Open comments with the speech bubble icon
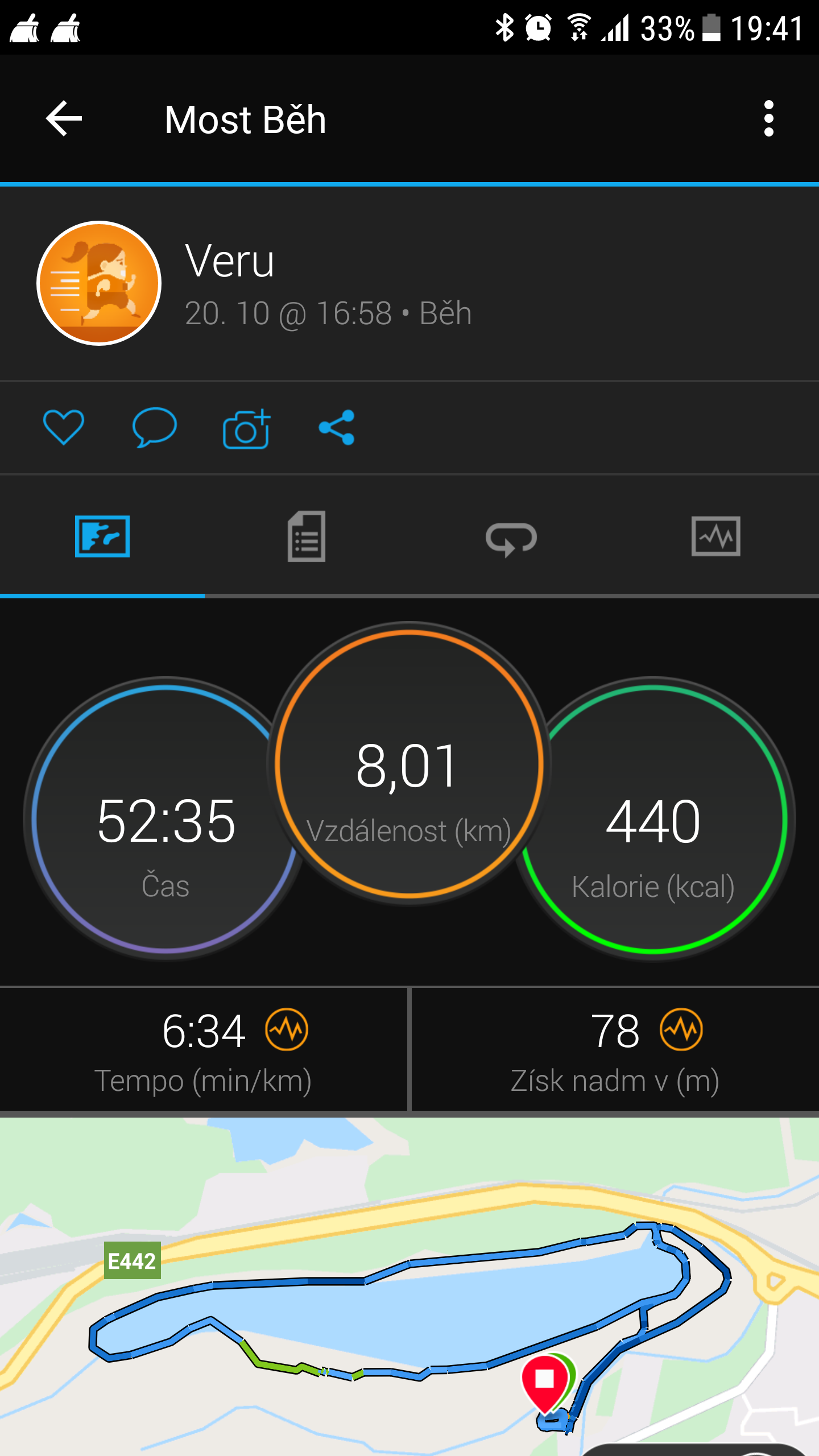The width and height of the screenshot is (819, 1456). [x=154, y=427]
